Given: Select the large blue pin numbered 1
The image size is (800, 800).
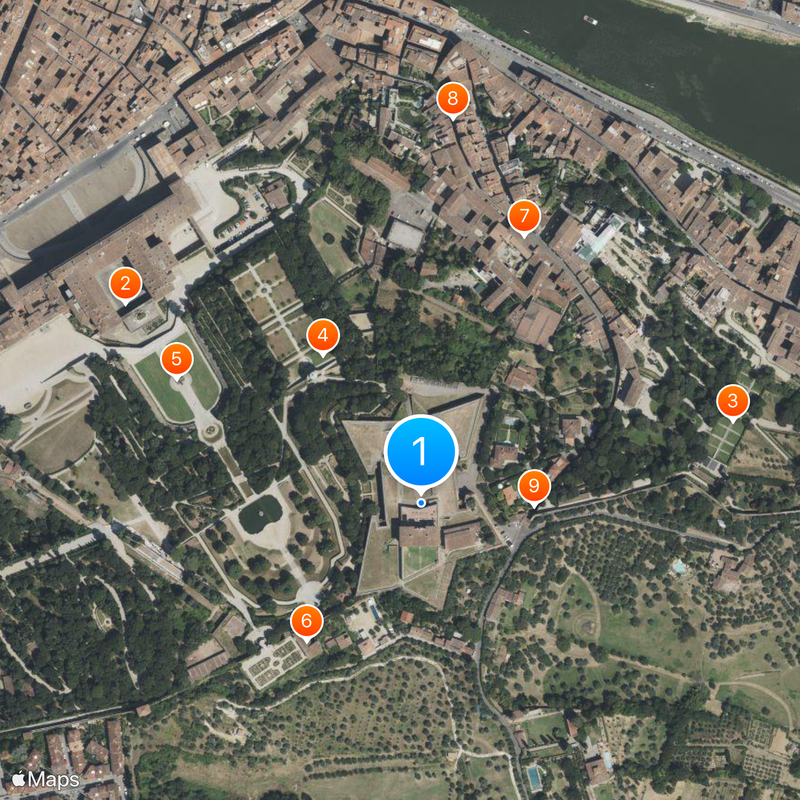Looking at the screenshot, I should (x=421, y=451).
